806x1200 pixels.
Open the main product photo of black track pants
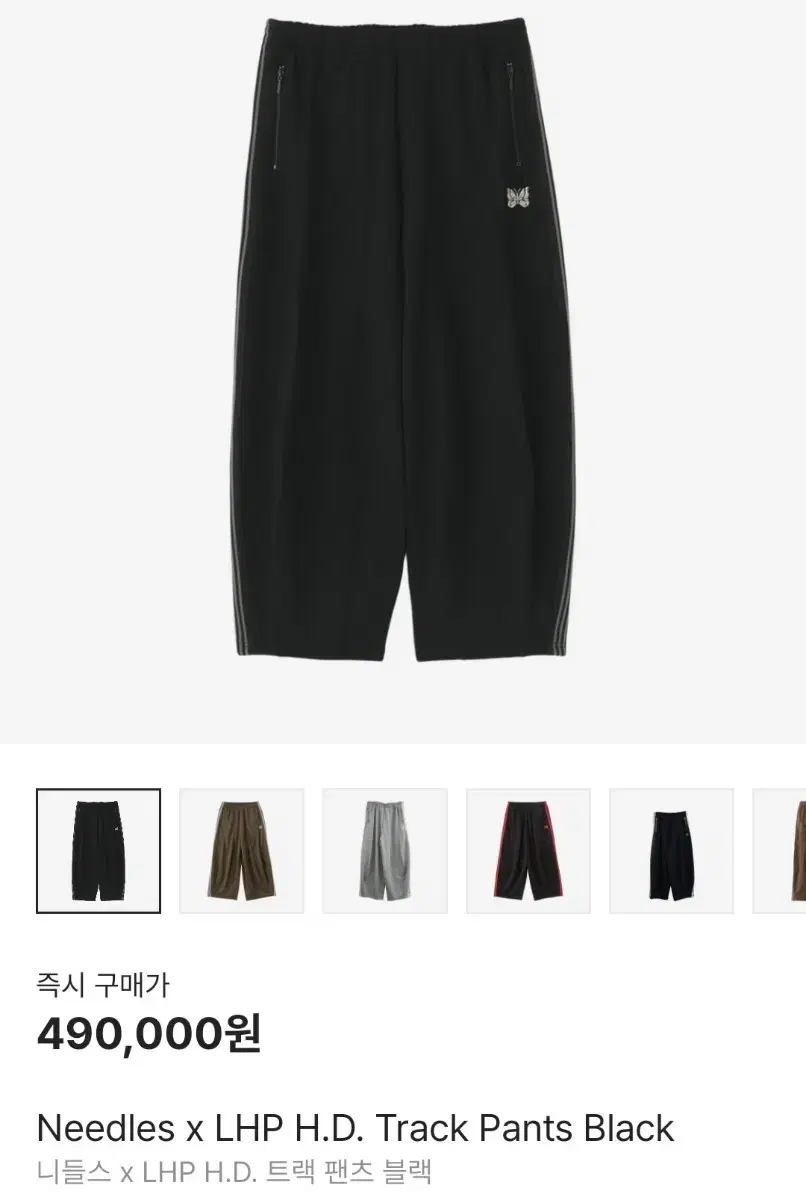pos(403,370)
